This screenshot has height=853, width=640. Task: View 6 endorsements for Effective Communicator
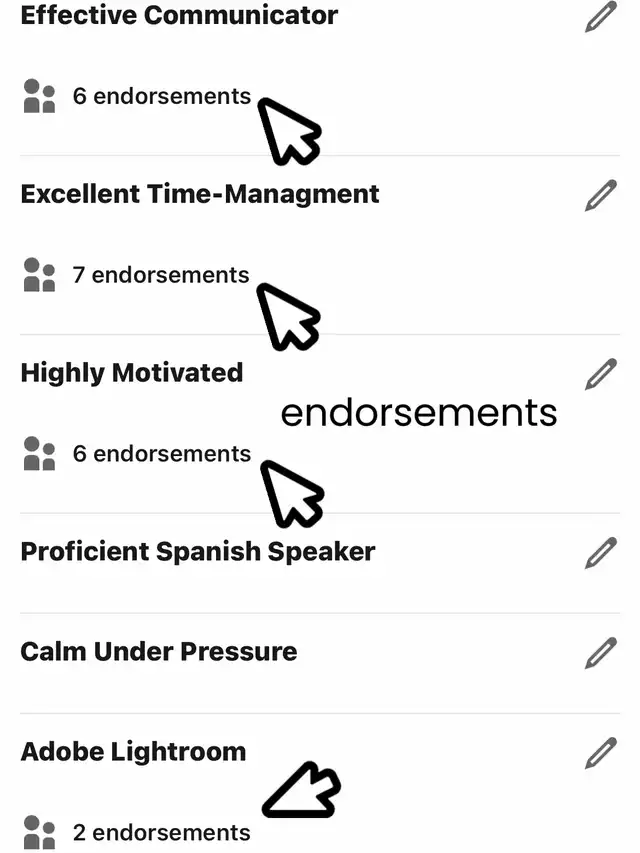pyautogui.click(x=160, y=97)
